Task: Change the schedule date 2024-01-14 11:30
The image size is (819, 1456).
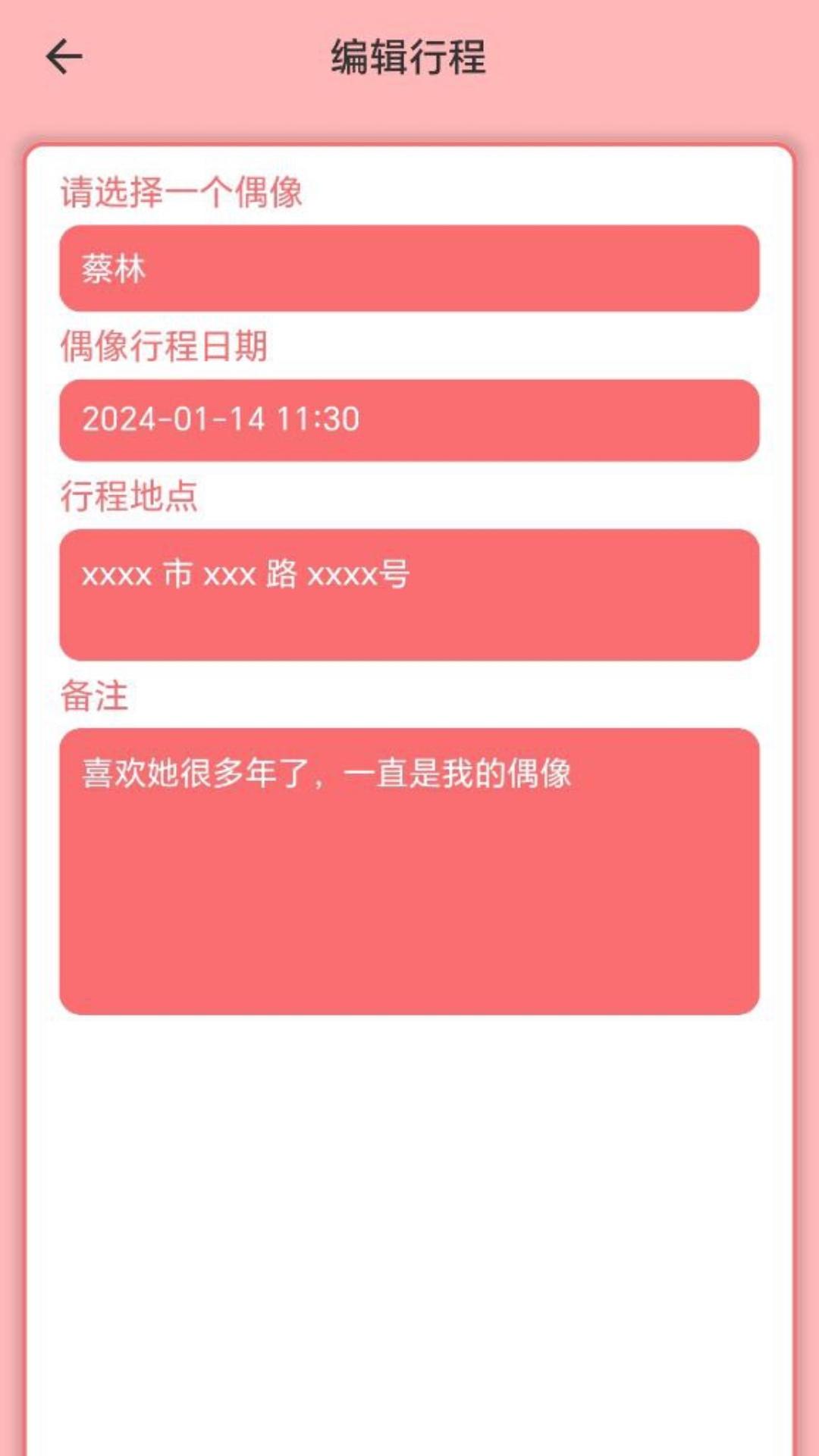Action: click(x=409, y=420)
